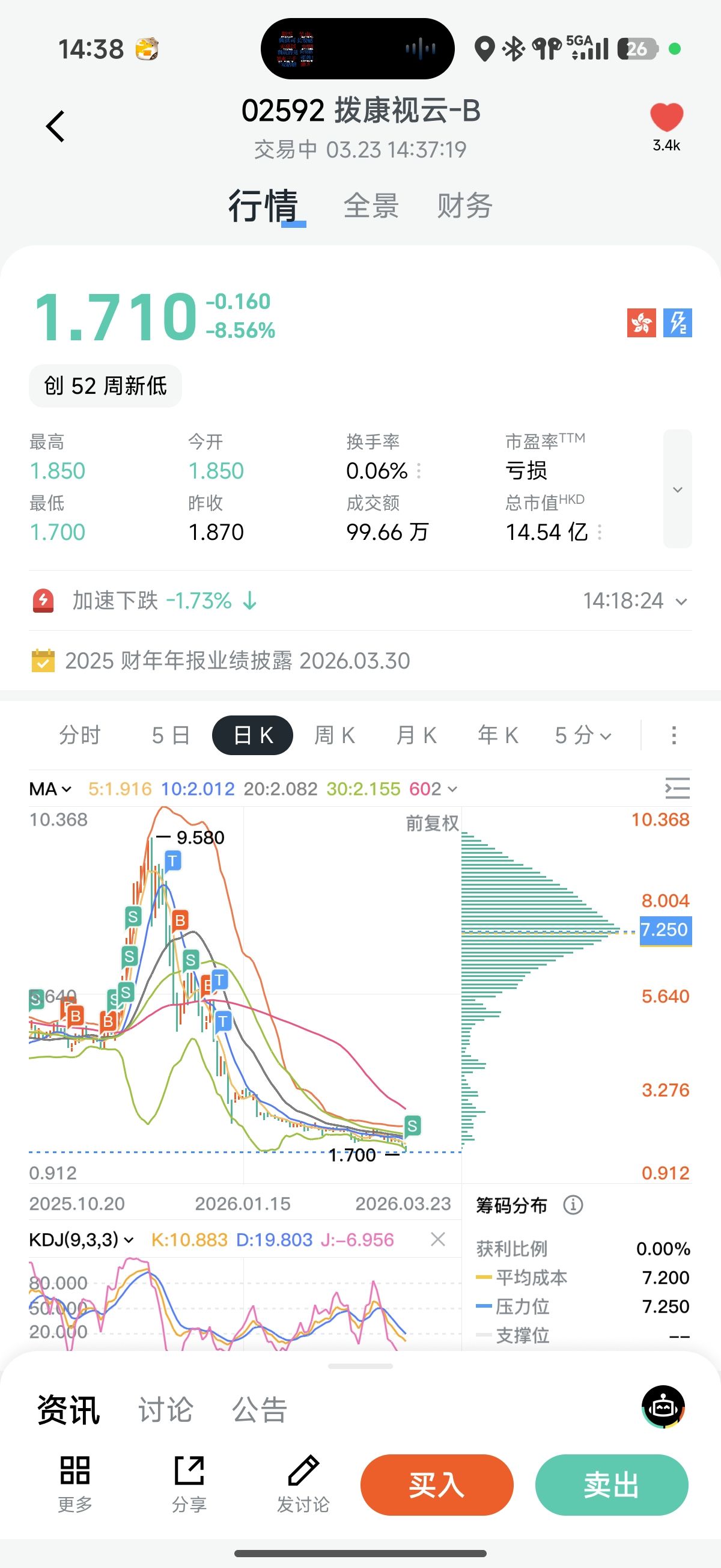The height and width of the screenshot is (1568, 721).
Task: Open the MA indicator dropdown
Action: tap(50, 789)
